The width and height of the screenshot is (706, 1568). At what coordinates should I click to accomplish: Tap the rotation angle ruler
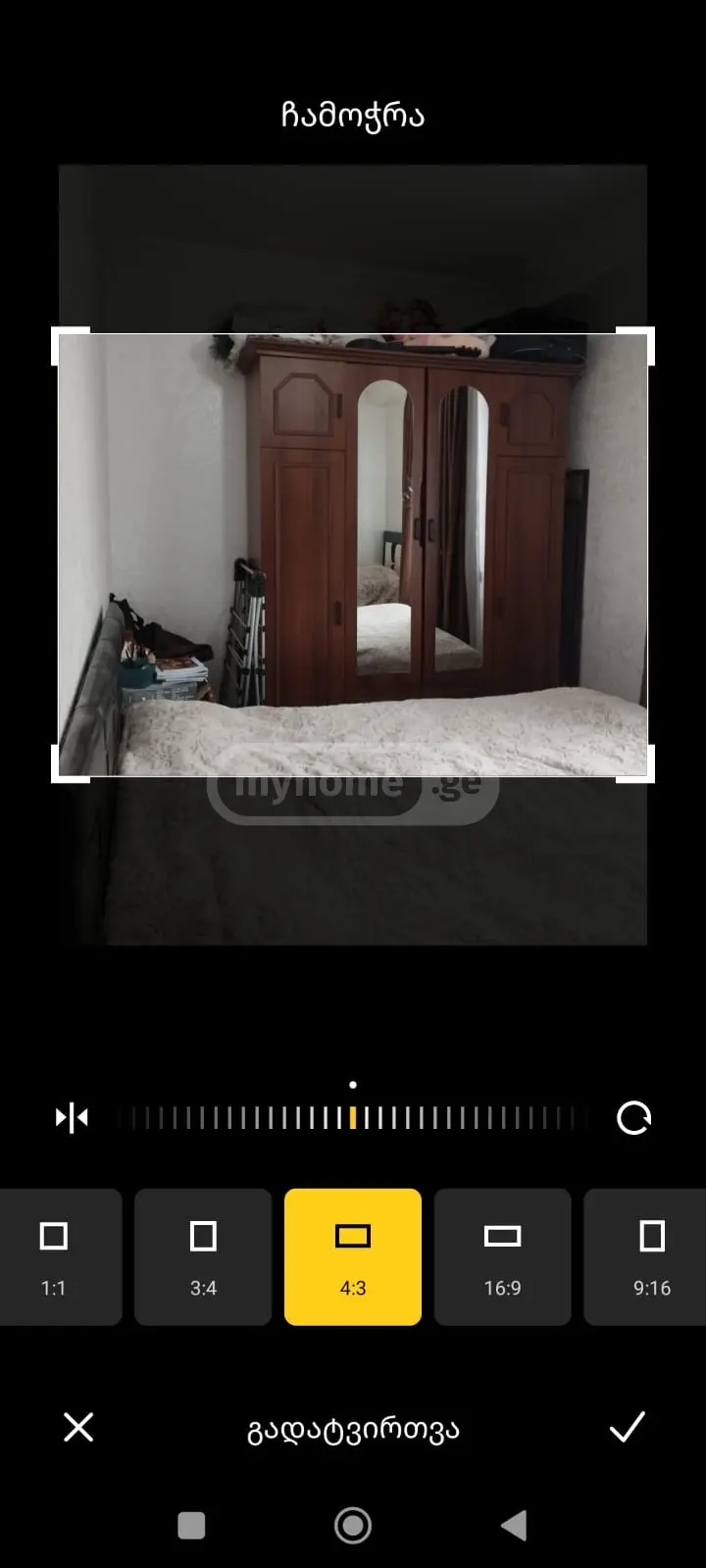353,1117
